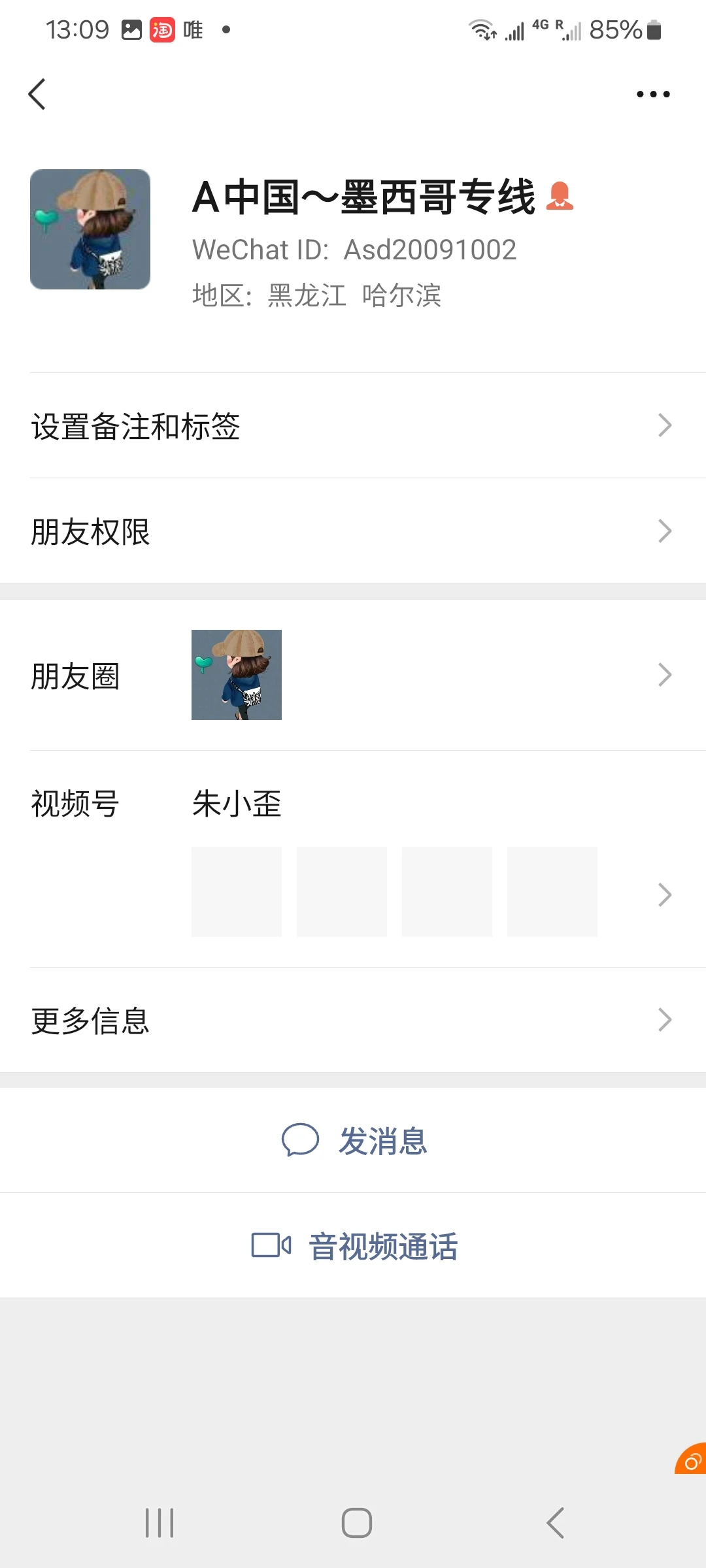
Task: Open the three-dot more options menu
Action: point(653,94)
